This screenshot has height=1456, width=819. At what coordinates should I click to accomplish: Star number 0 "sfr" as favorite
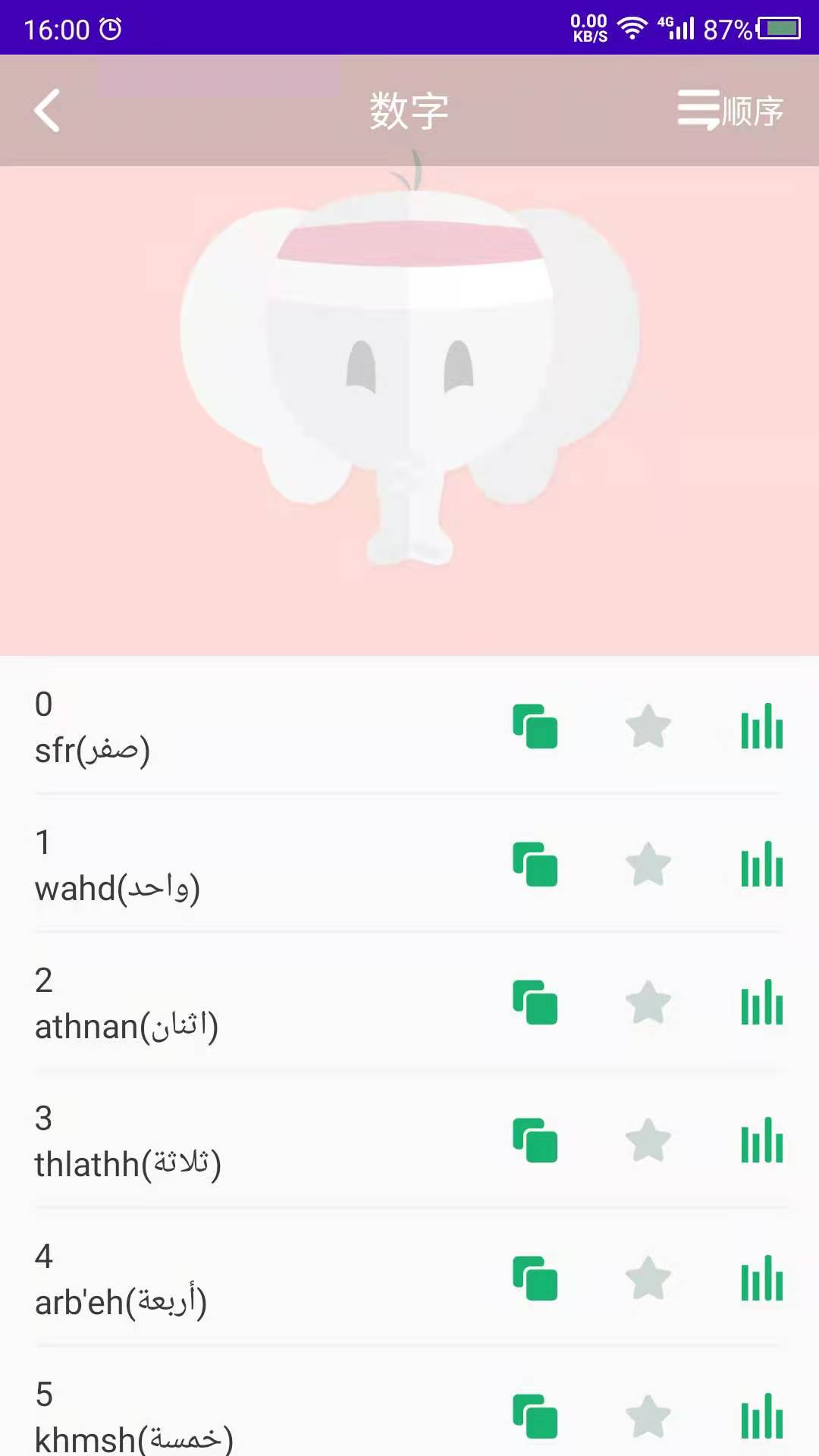(x=648, y=726)
